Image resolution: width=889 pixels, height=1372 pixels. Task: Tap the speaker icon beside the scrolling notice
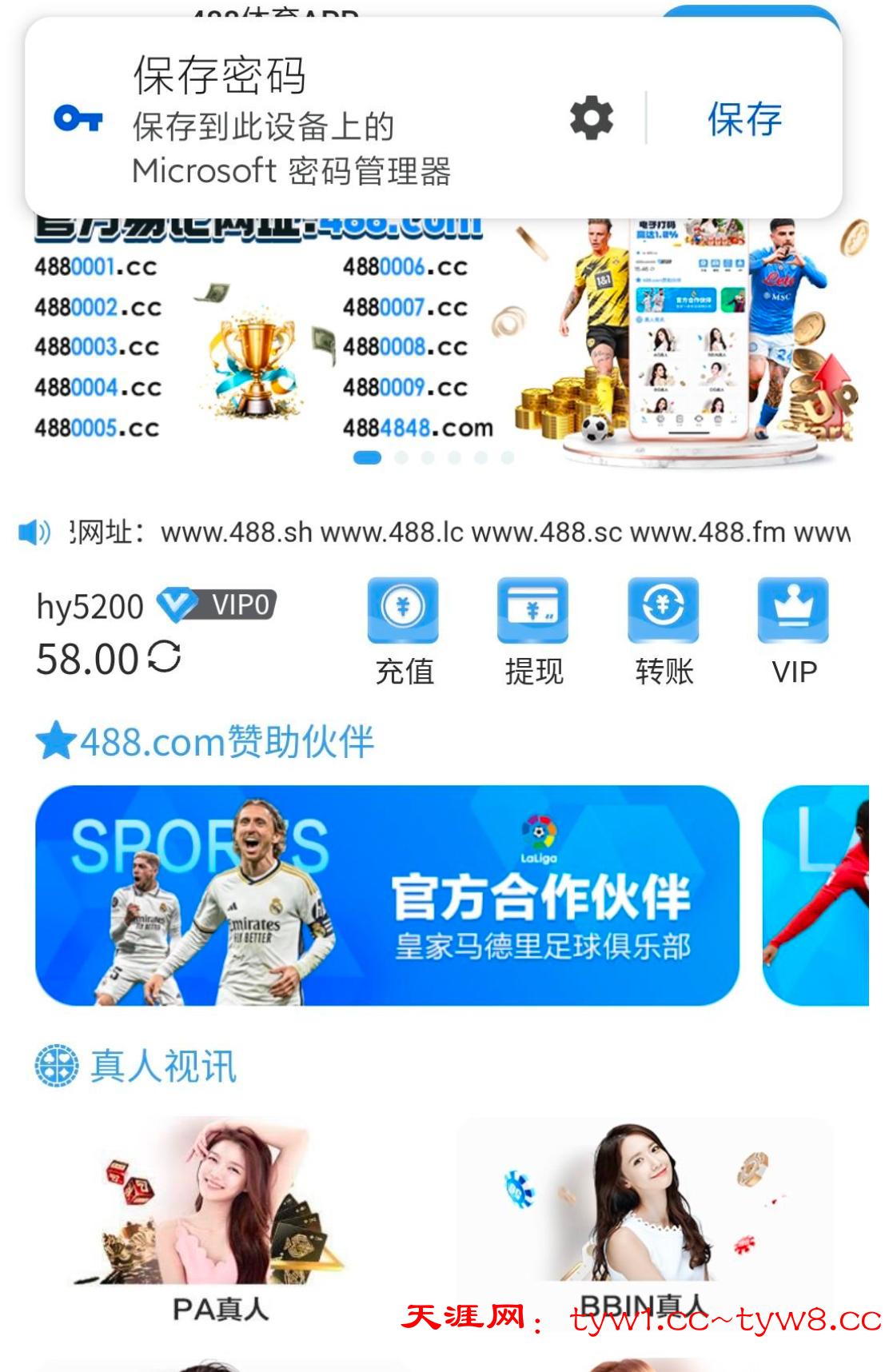(x=34, y=532)
